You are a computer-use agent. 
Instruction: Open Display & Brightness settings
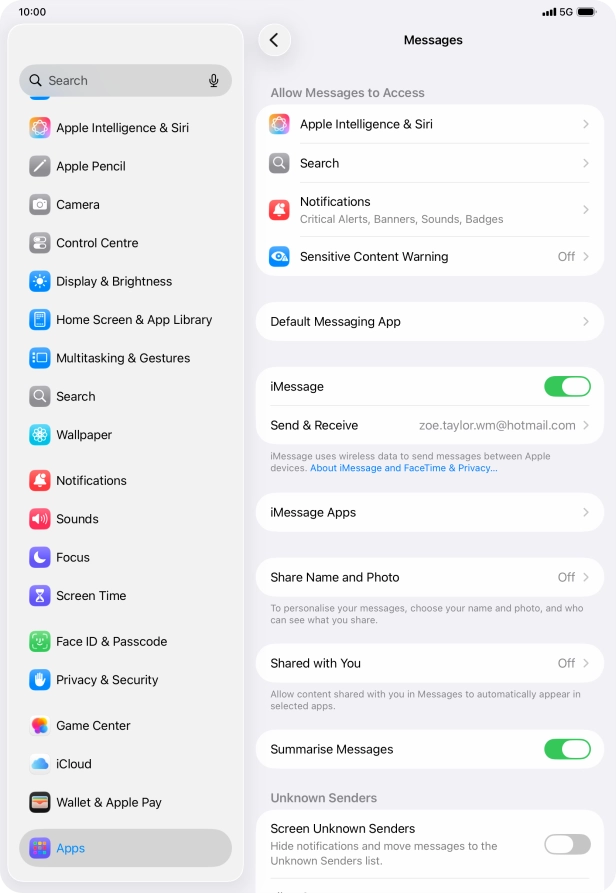tap(113, 282)
